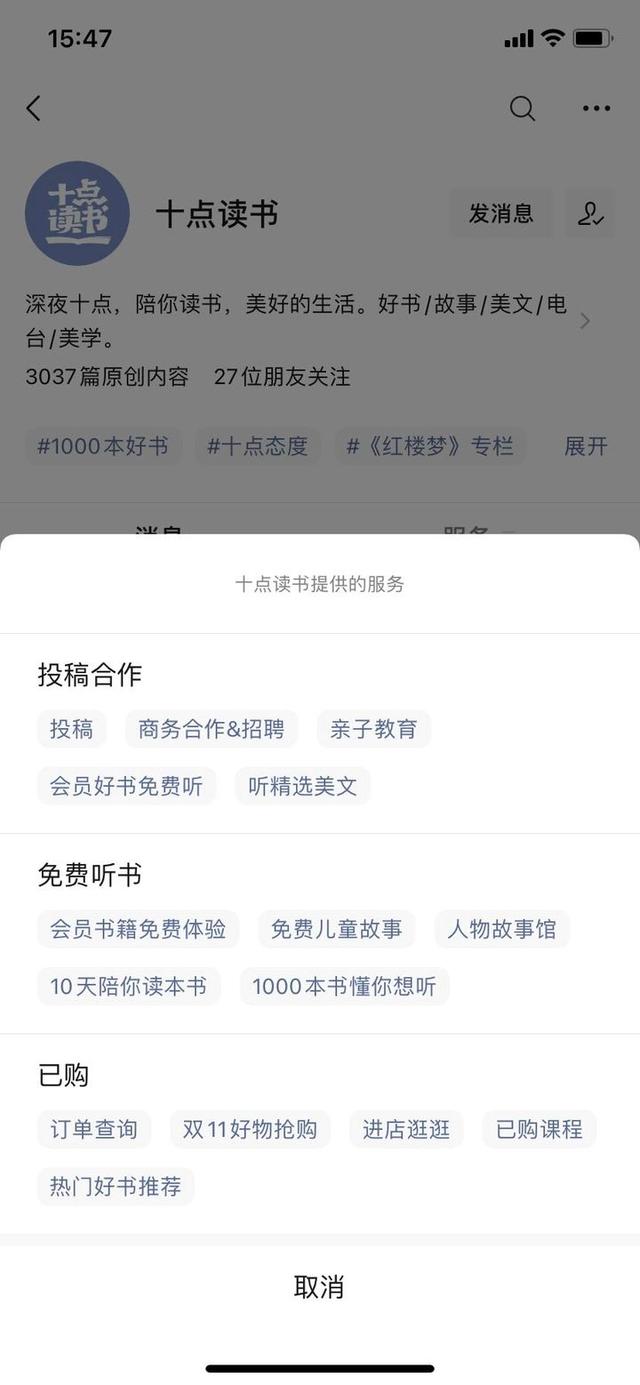The width and height of the screenshot is (640, 1385).
Task: Tap the 投稿 chip
Action: click(72, 729)
